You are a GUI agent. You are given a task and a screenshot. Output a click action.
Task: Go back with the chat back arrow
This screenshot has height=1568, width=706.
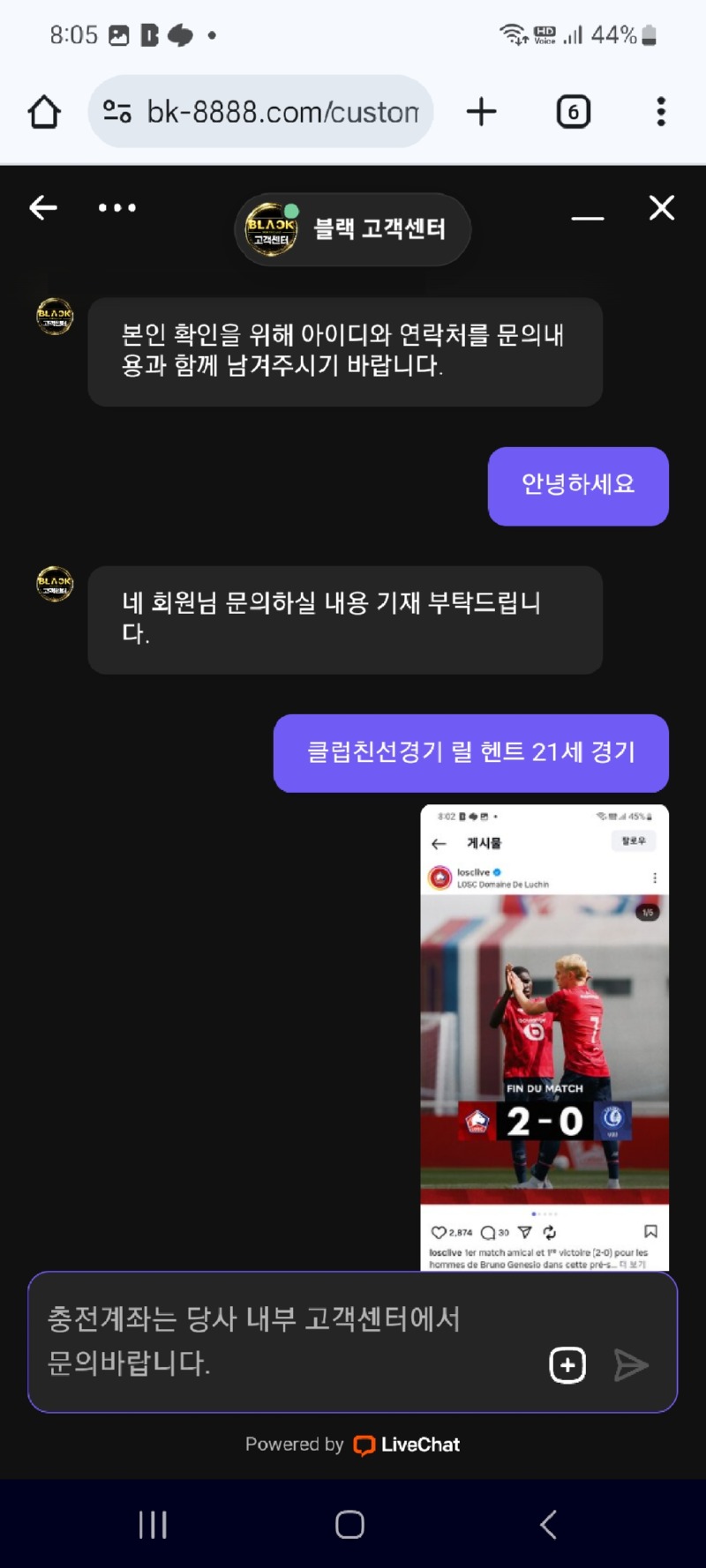pyautogui.click(x=43, y=208)
